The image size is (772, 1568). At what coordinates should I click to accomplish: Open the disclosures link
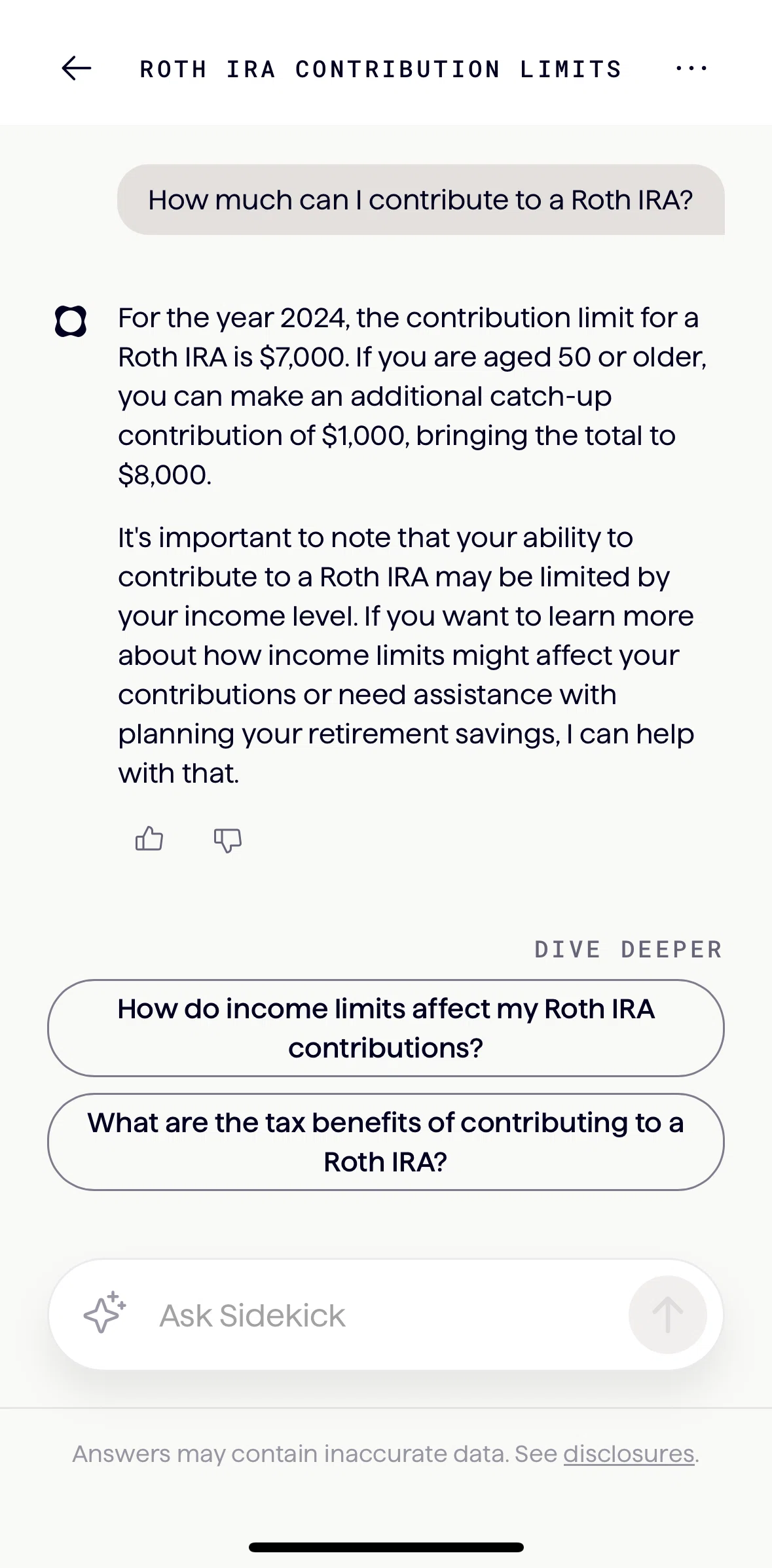click(629, 1453)
